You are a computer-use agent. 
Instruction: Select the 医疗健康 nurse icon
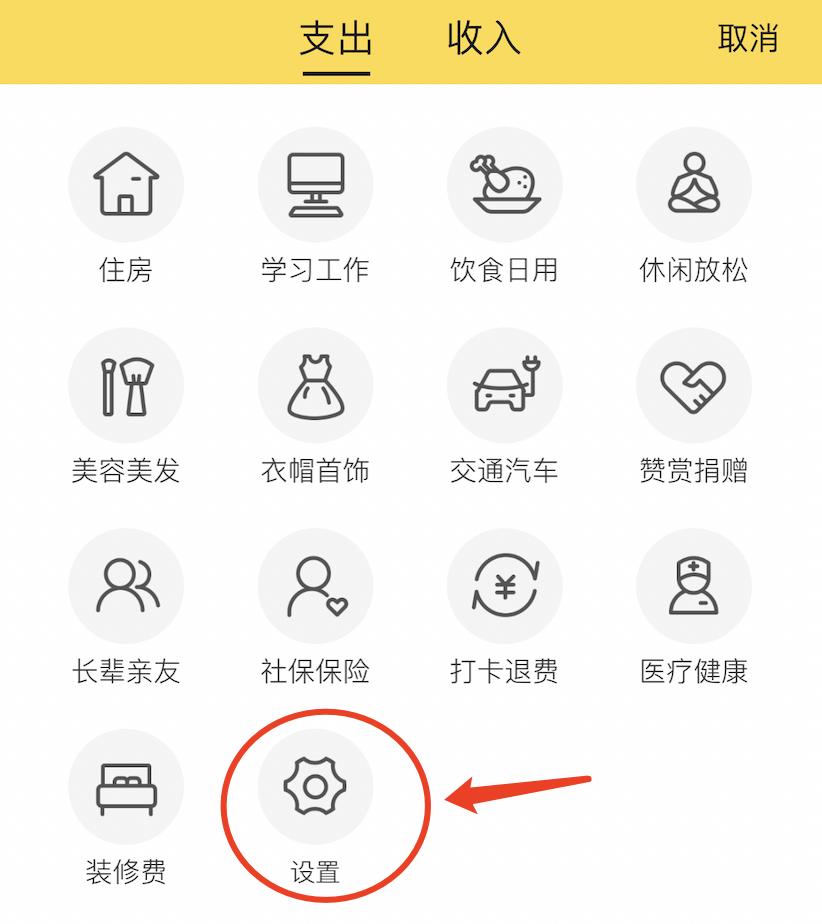coord(694,586)
